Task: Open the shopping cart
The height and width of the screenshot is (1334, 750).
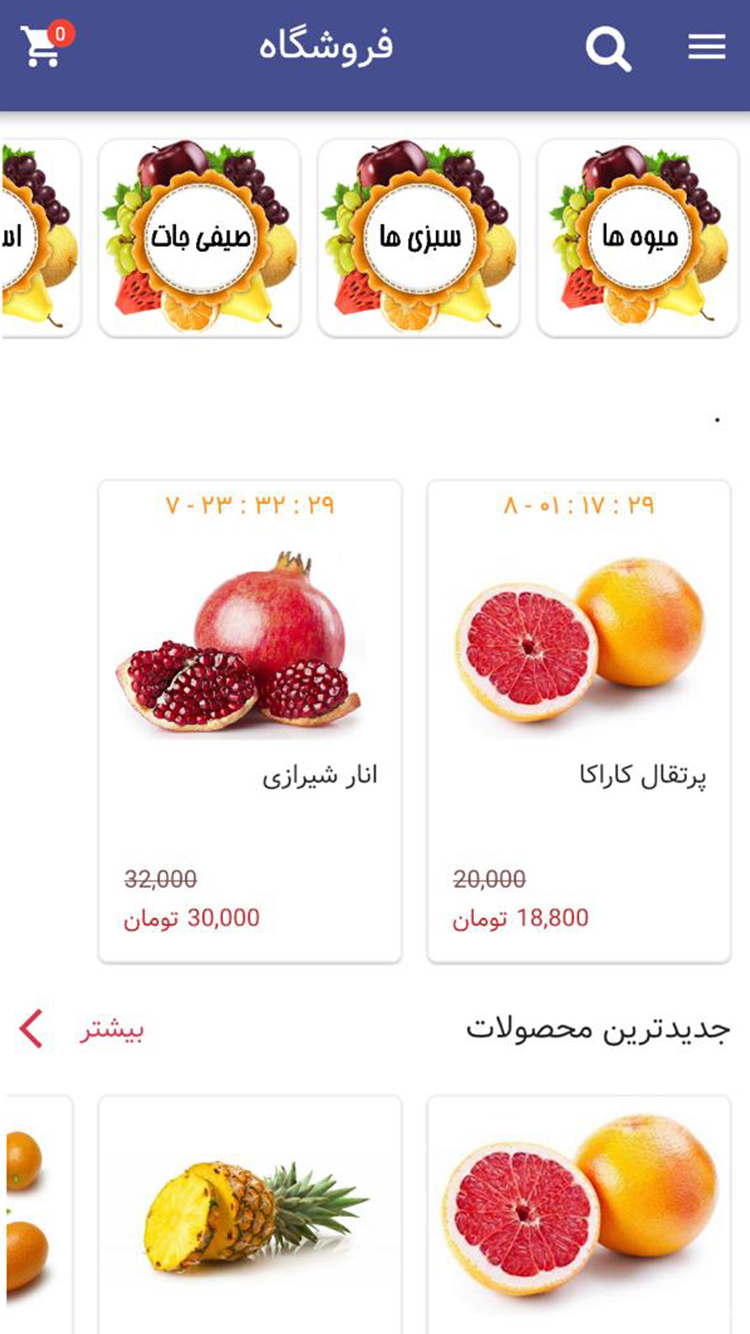Action: 40,46
